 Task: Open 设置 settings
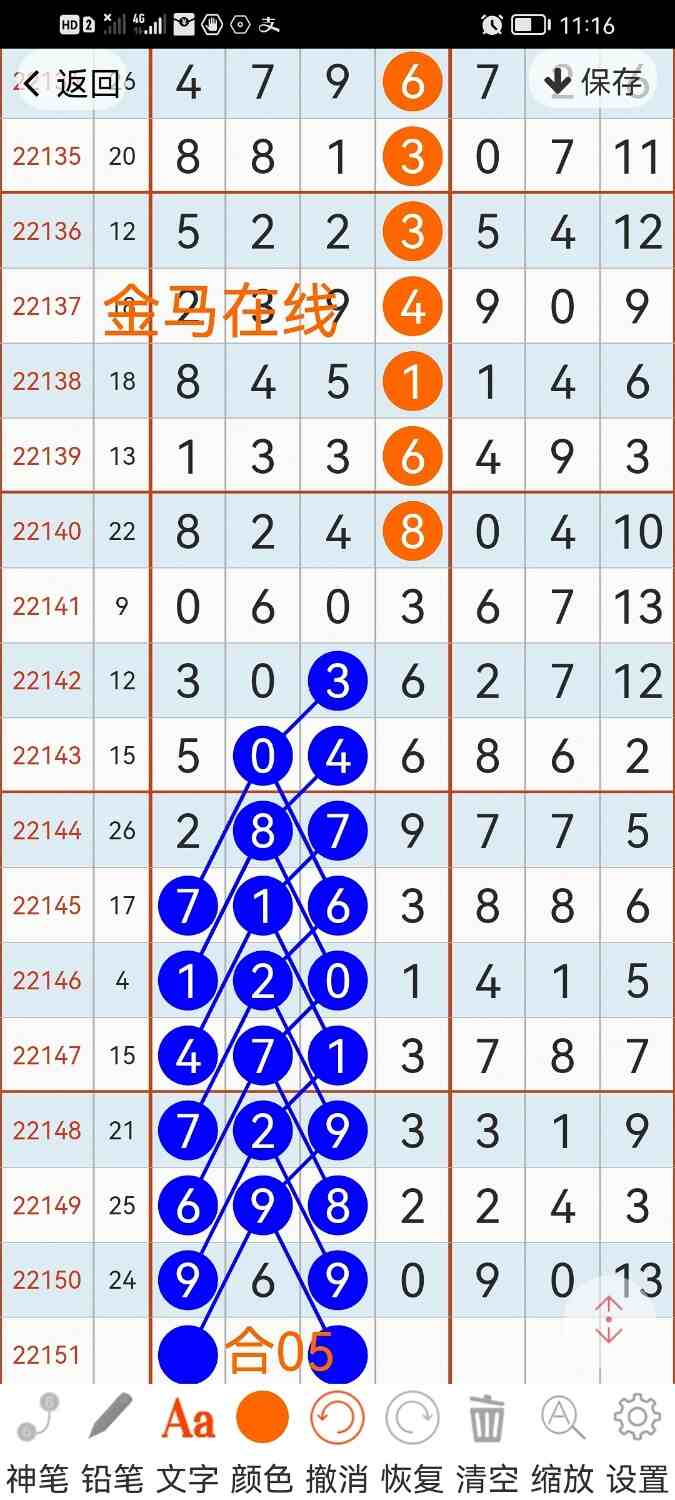(637, 1438)
